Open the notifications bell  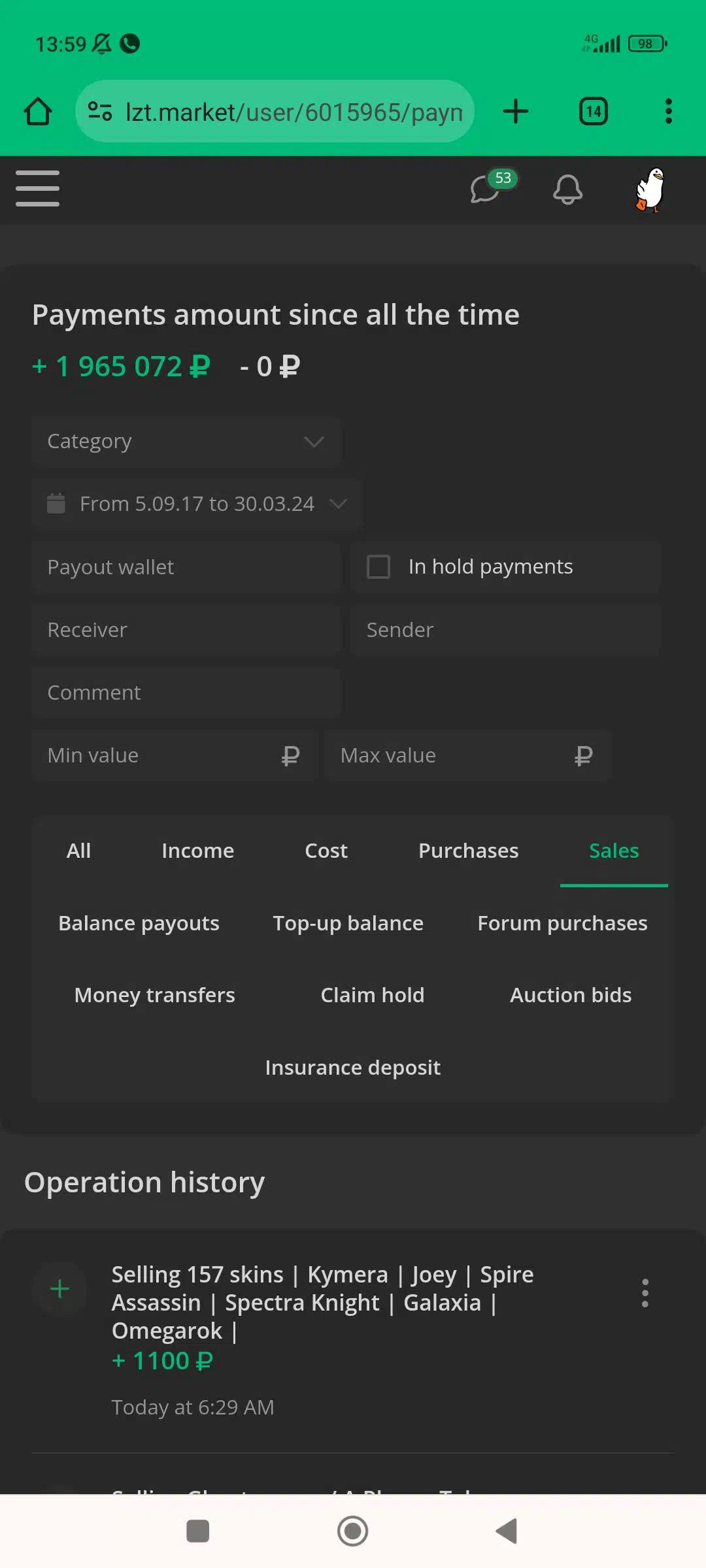point(567,189)
